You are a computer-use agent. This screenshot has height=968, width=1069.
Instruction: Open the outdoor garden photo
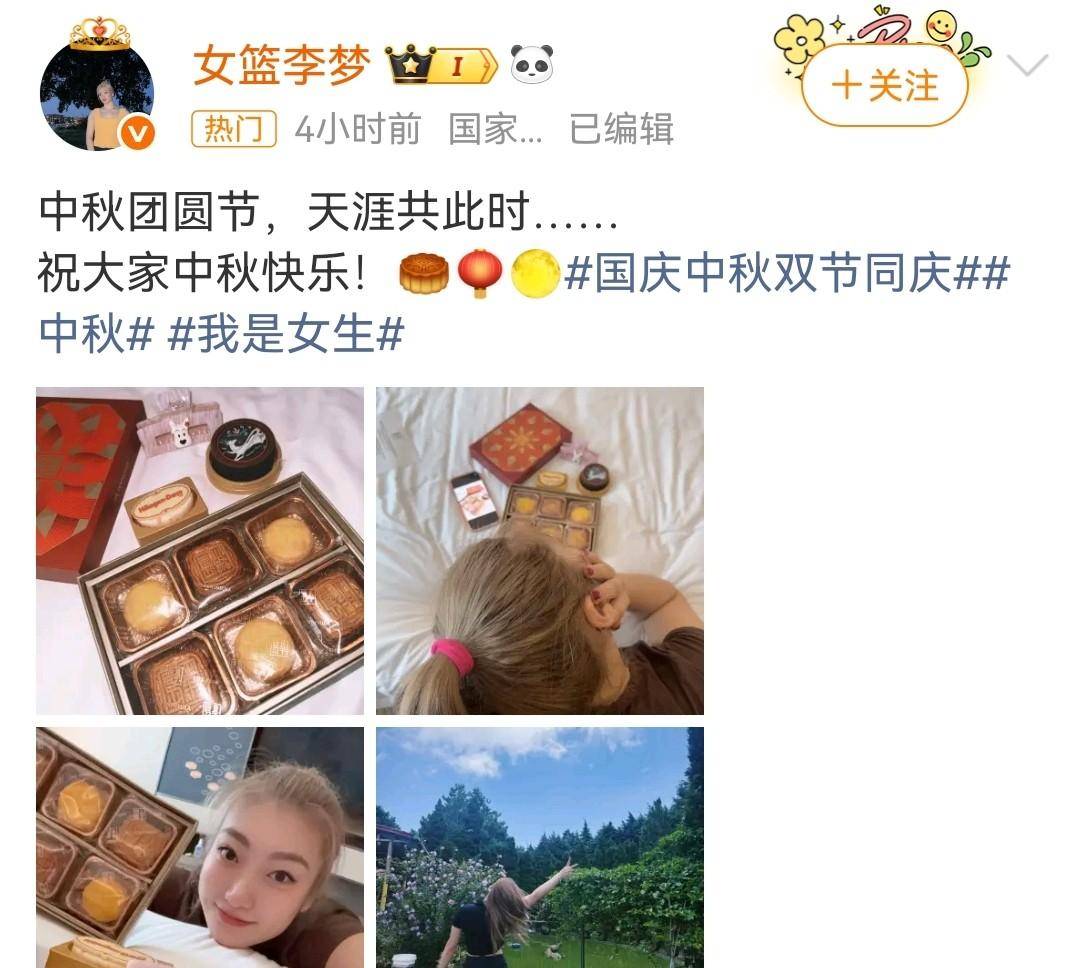tap(540, 847)
